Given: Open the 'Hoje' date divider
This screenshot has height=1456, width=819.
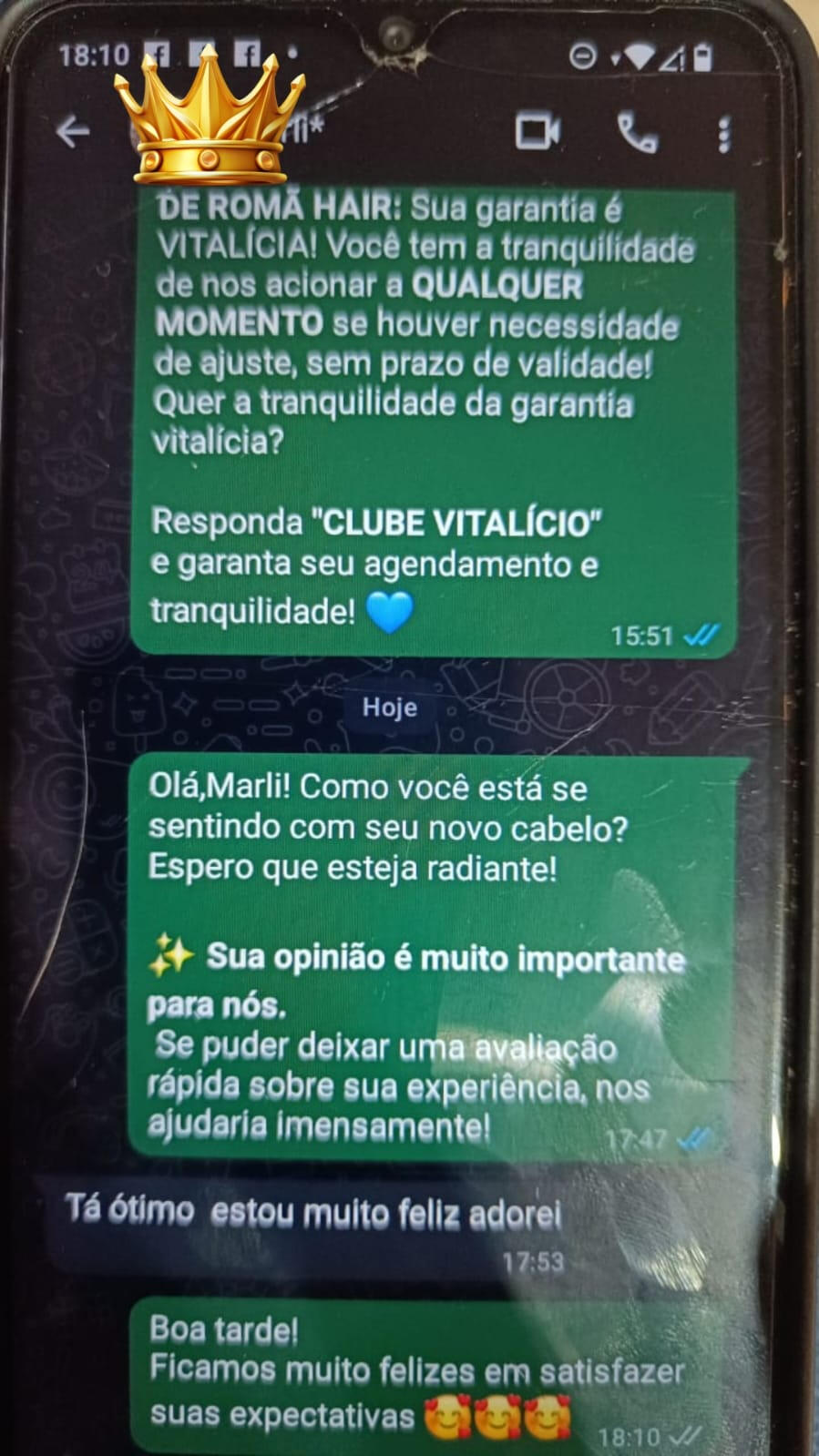Looking at the screenshot, I should coord(391,707).
